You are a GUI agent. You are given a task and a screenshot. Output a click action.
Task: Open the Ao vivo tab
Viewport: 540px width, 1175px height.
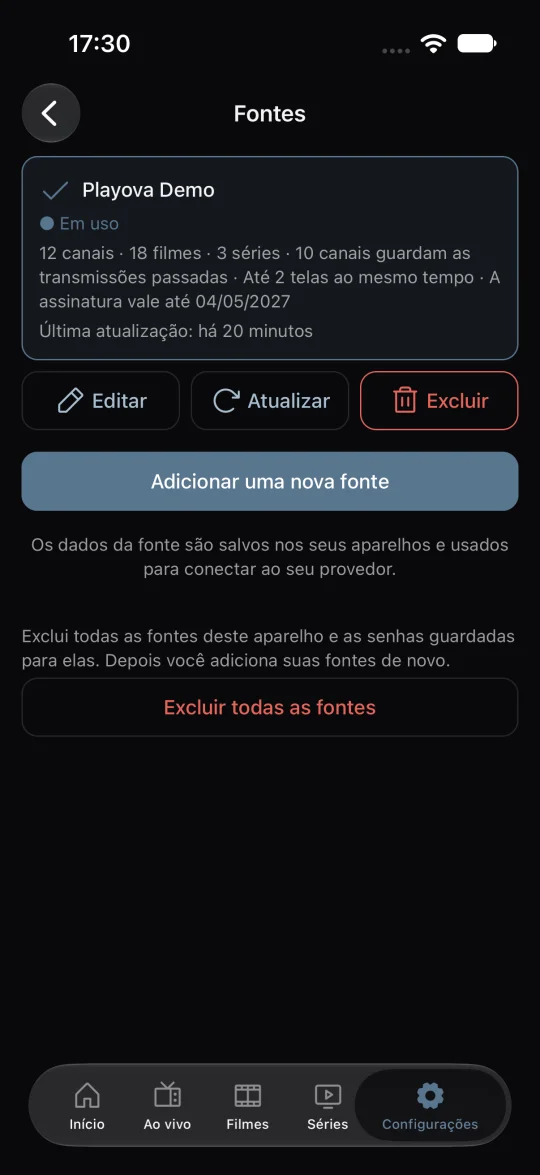coord(167,1106)
